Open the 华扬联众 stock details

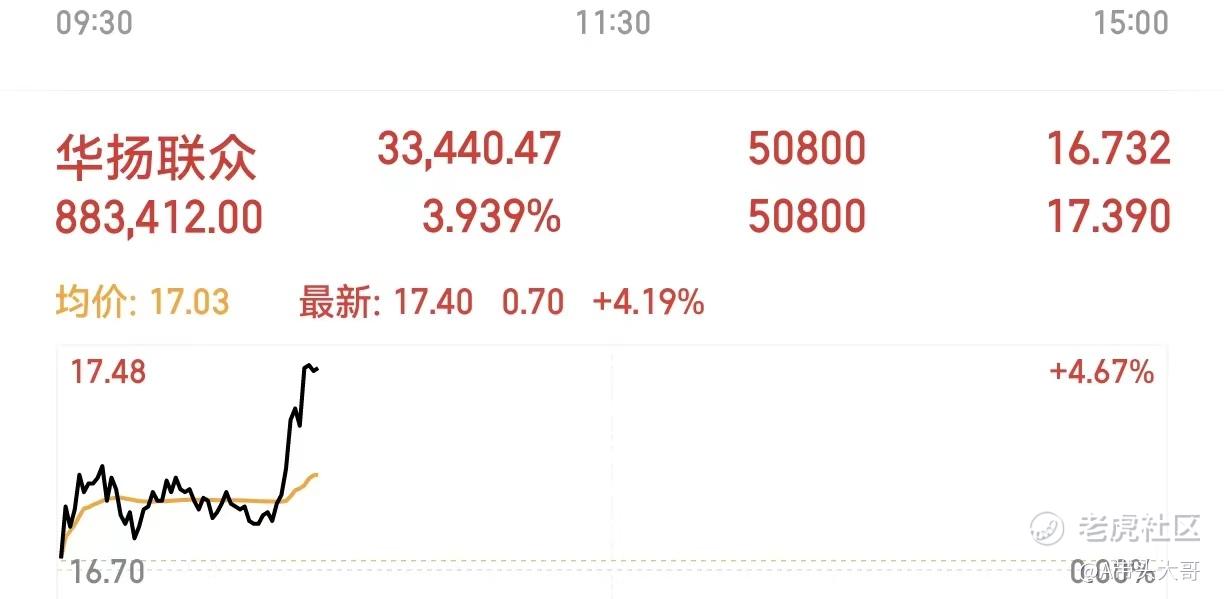tap(156, 158)
